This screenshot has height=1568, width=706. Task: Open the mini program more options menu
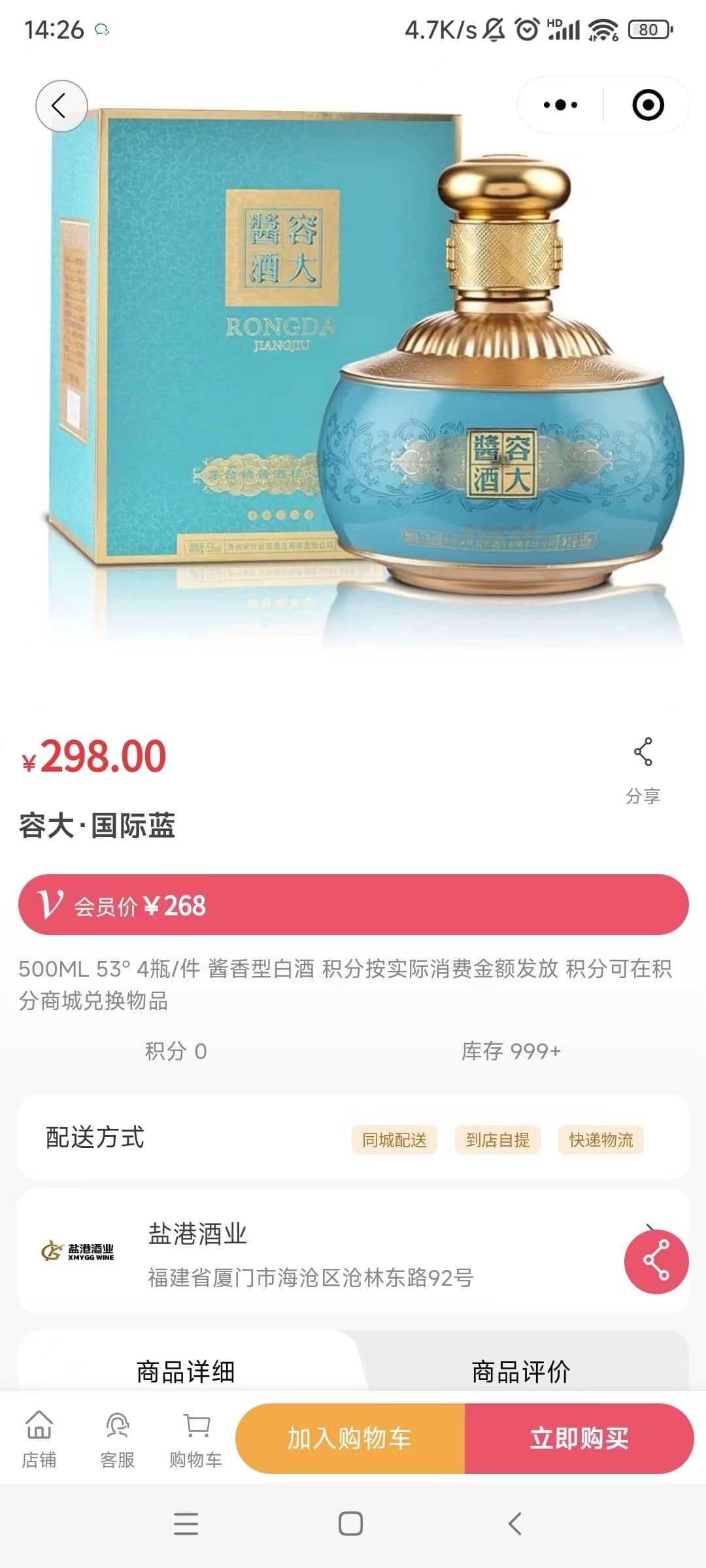tap(560, 105)
